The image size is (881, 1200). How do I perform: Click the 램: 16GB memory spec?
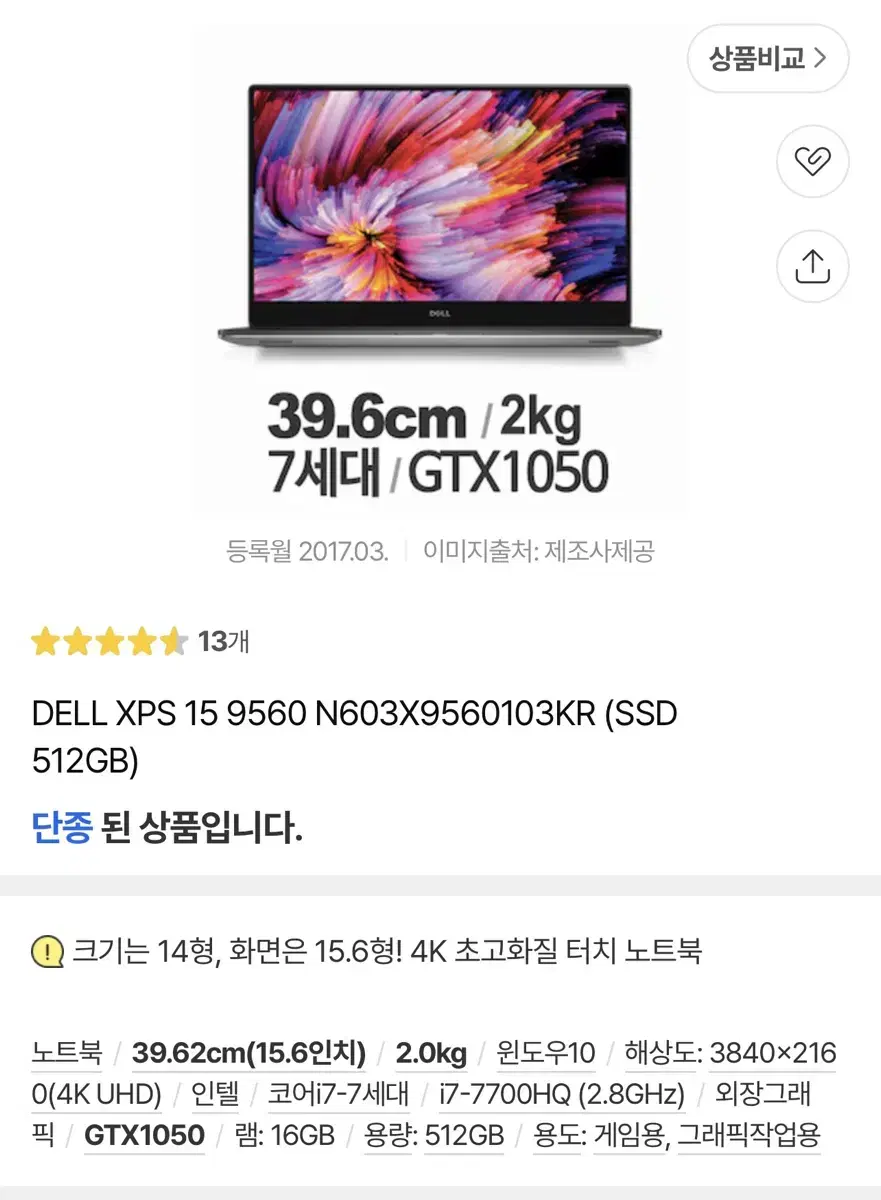(283, 1136)
